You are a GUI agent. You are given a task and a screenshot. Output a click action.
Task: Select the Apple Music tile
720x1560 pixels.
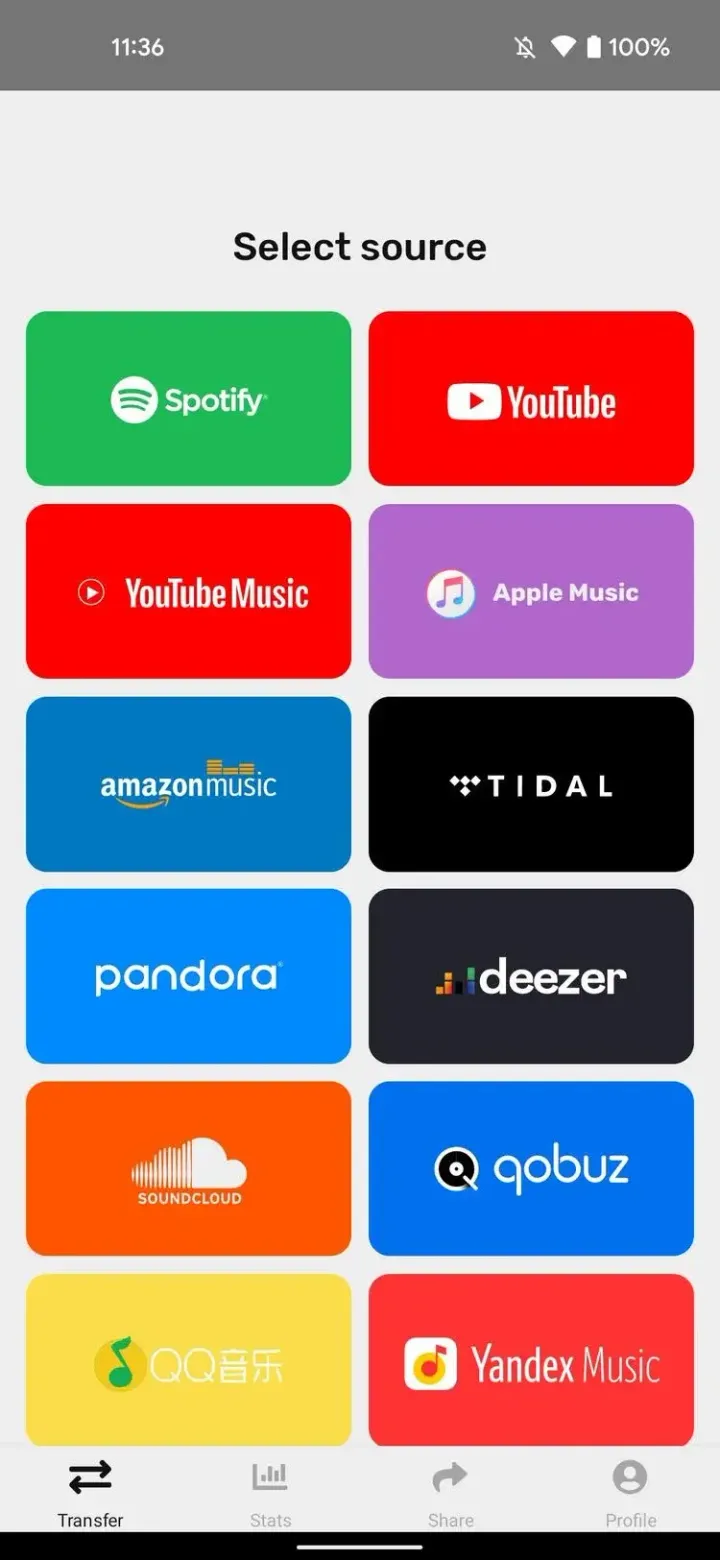click(531, 592)
